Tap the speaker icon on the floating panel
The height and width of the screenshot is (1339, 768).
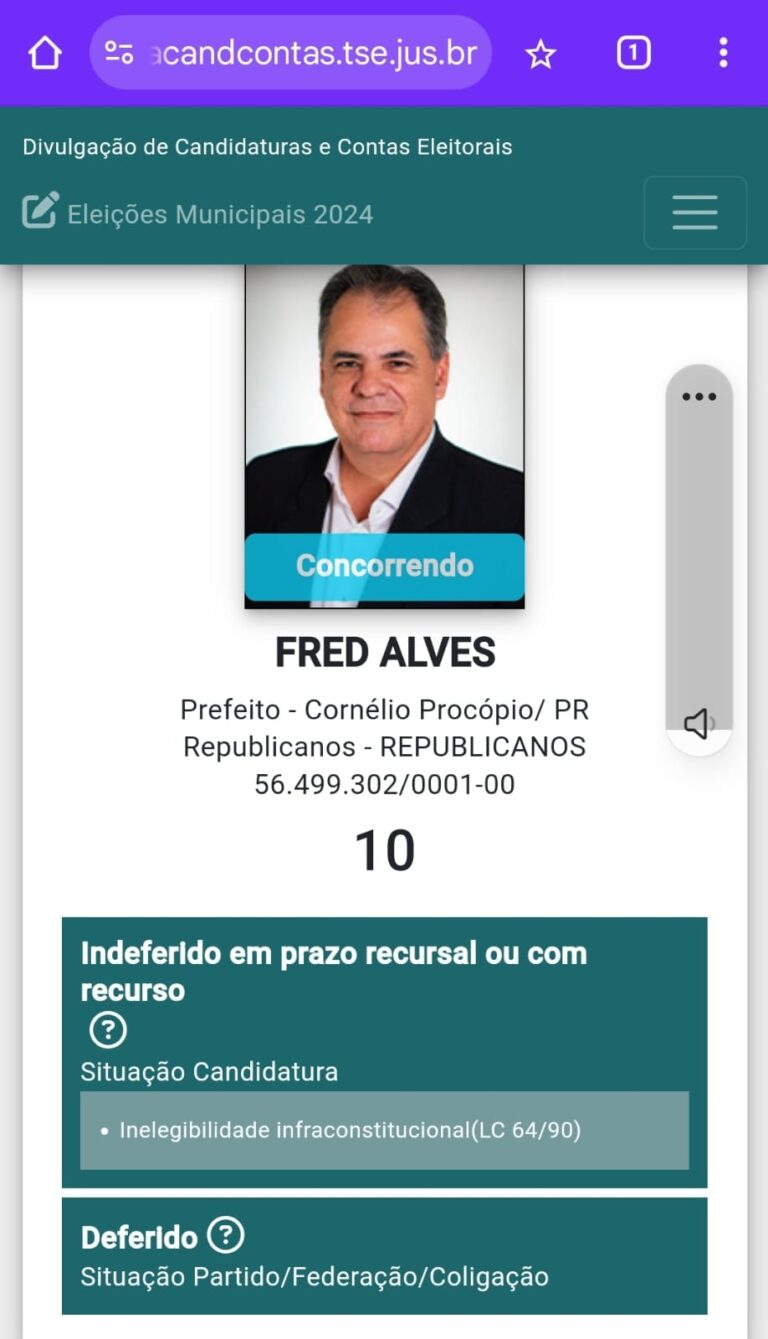click(698, 723)
